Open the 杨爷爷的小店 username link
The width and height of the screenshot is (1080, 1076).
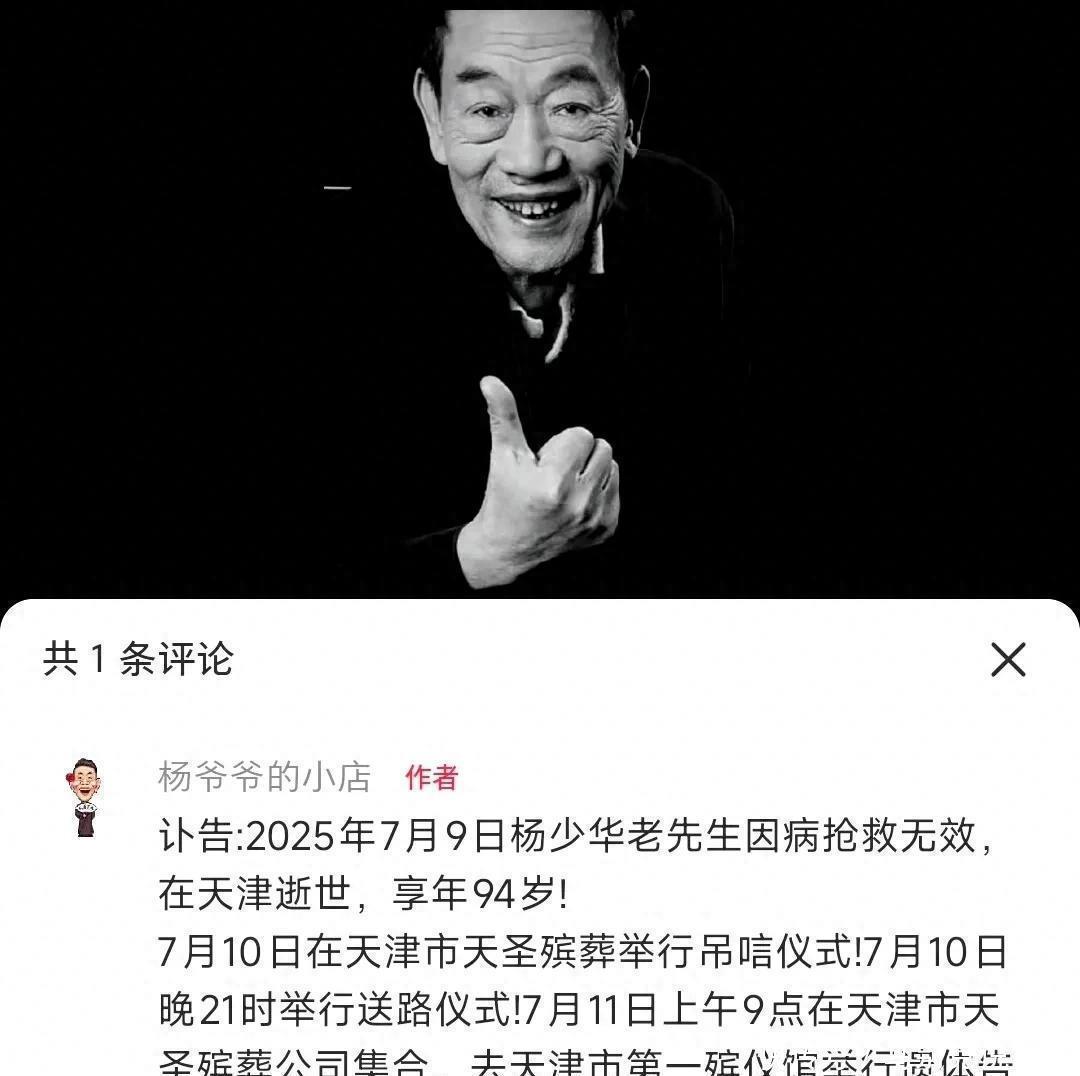coord(265,777)
